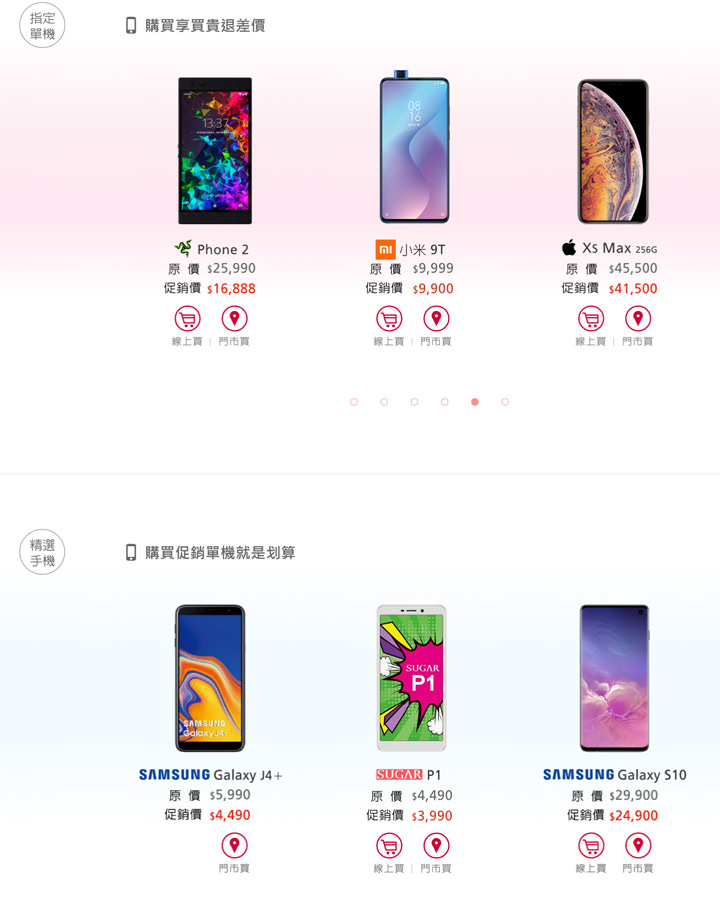Jump to the first carousel page dot
This screenshot has width=720, height=900.
click(x=354, y=402)
